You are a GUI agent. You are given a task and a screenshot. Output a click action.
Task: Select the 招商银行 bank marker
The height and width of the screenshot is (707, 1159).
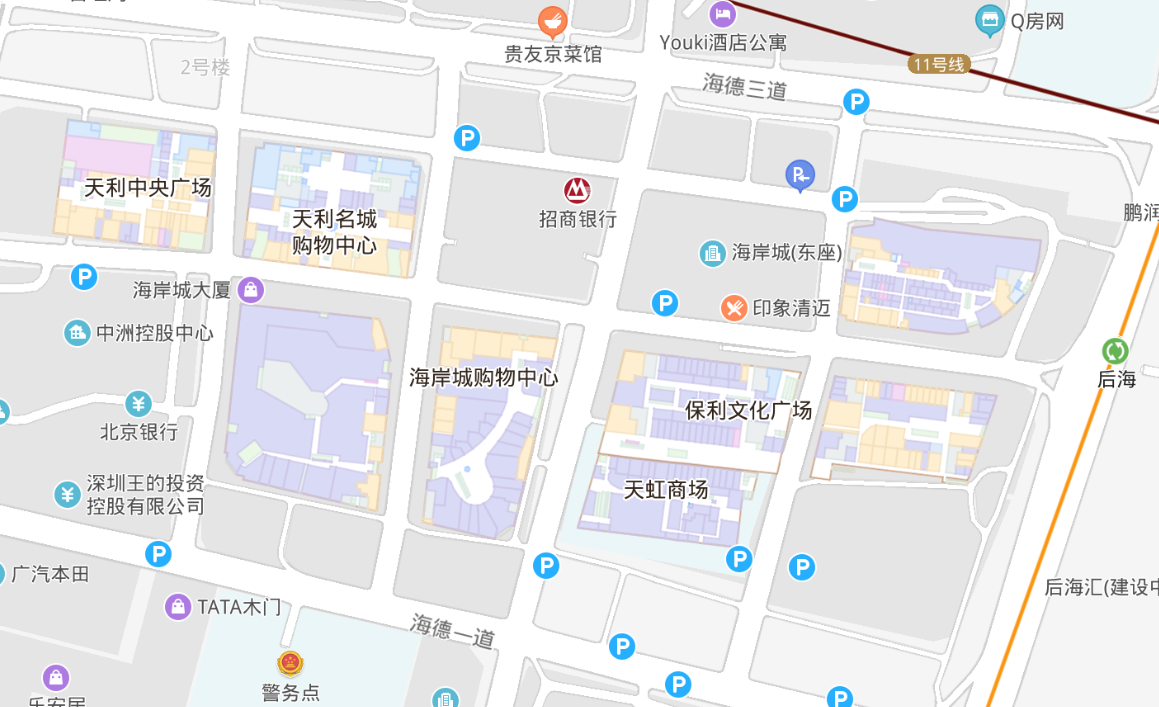(x=577, y=189)
